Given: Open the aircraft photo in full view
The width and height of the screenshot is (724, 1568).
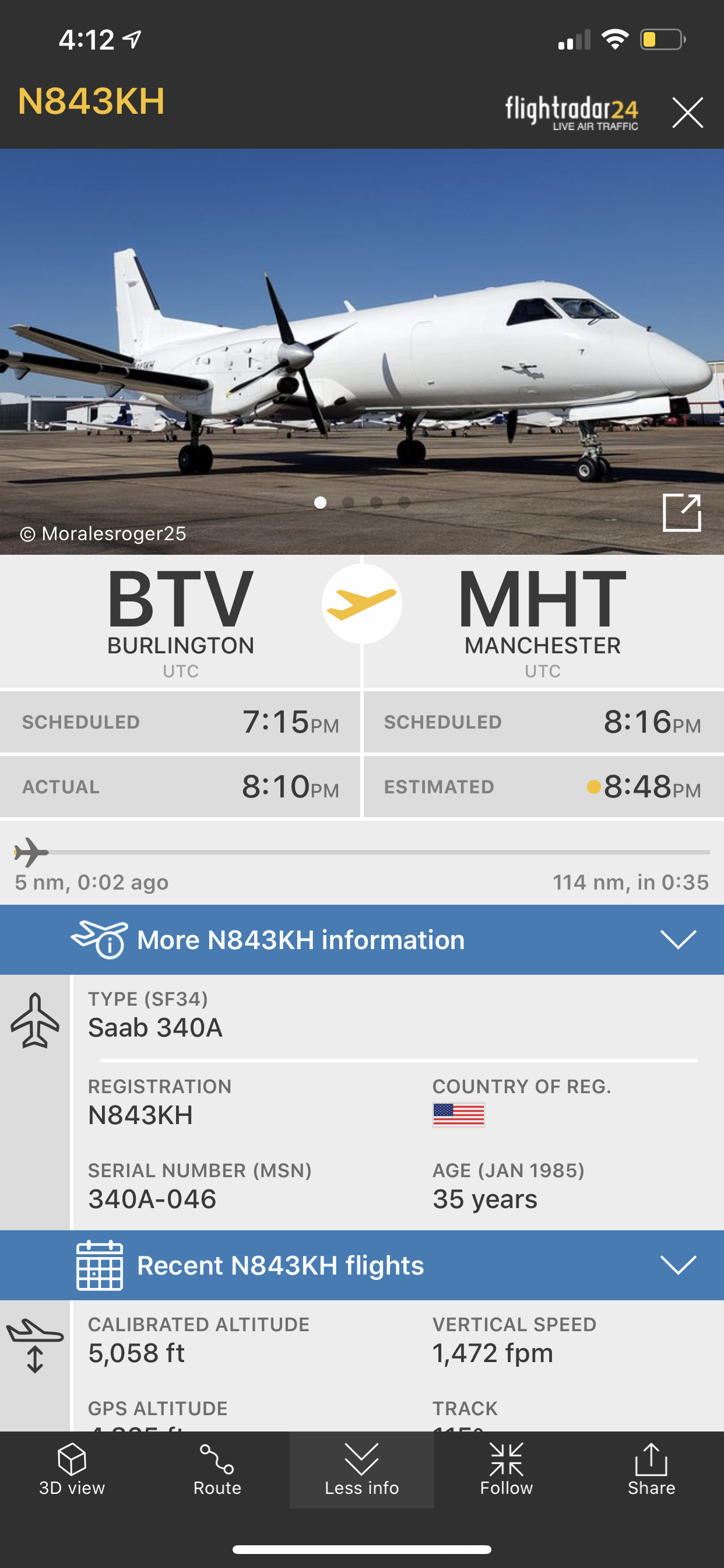Looking at the screenshot, I should pos(681,513).
